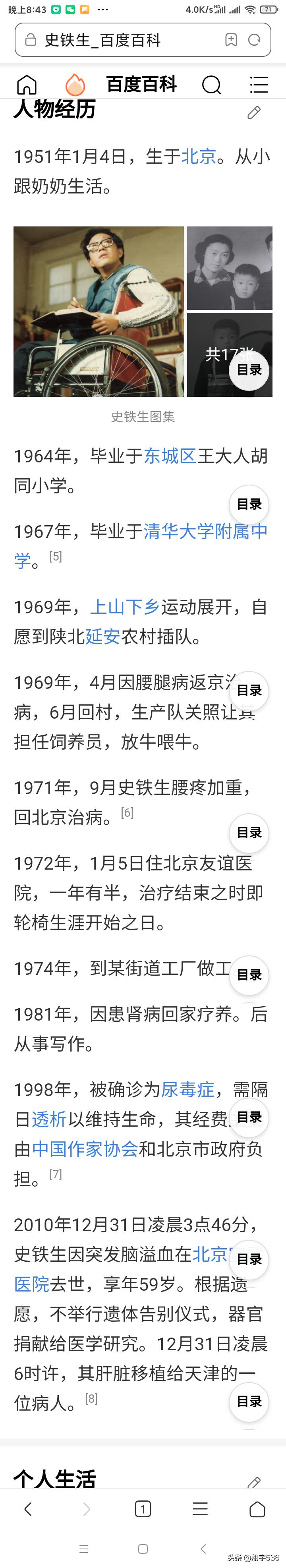This screenshot has height=1568, width=286.
Task: Open the Baike search magnifier
Action: (211, 85)
